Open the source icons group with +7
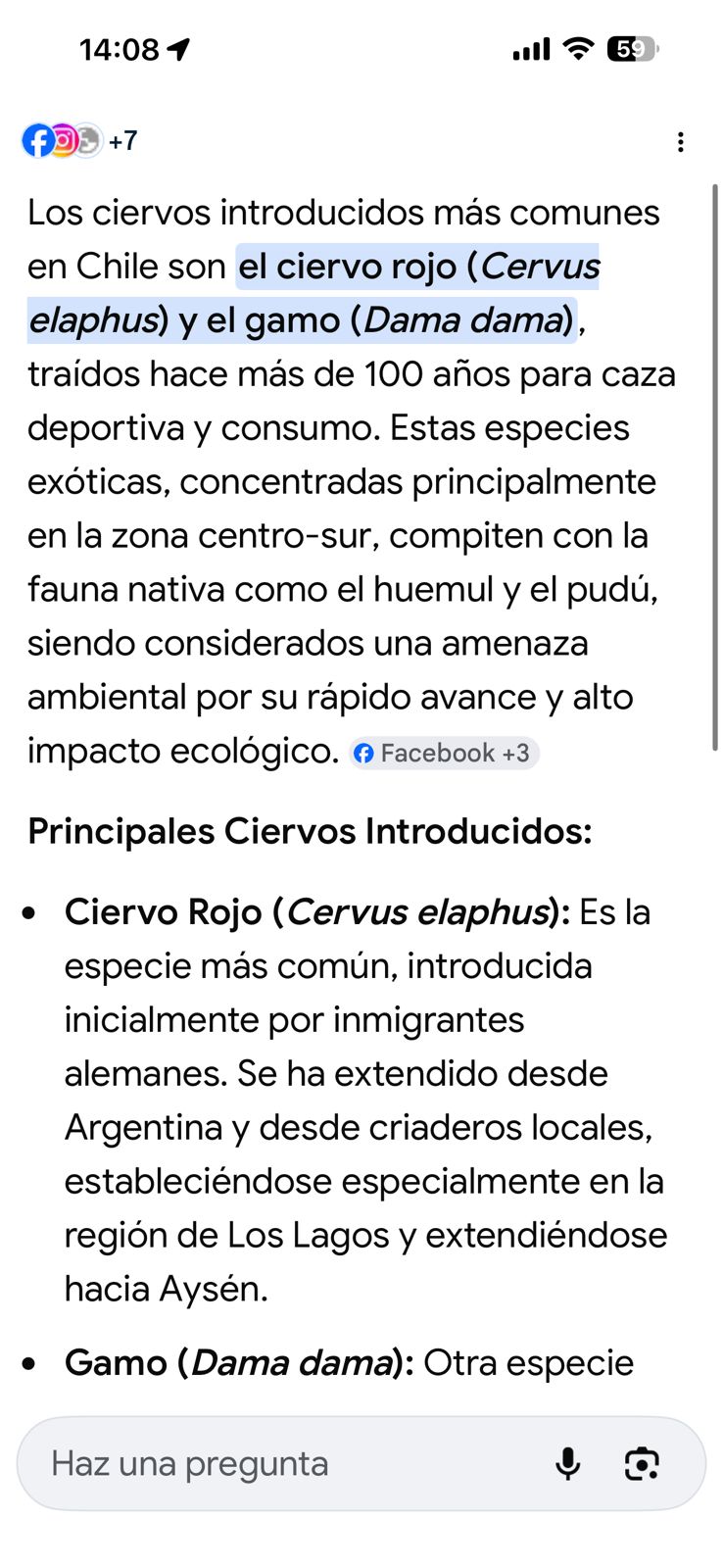The image size is (723, 1568). (80, 141)
